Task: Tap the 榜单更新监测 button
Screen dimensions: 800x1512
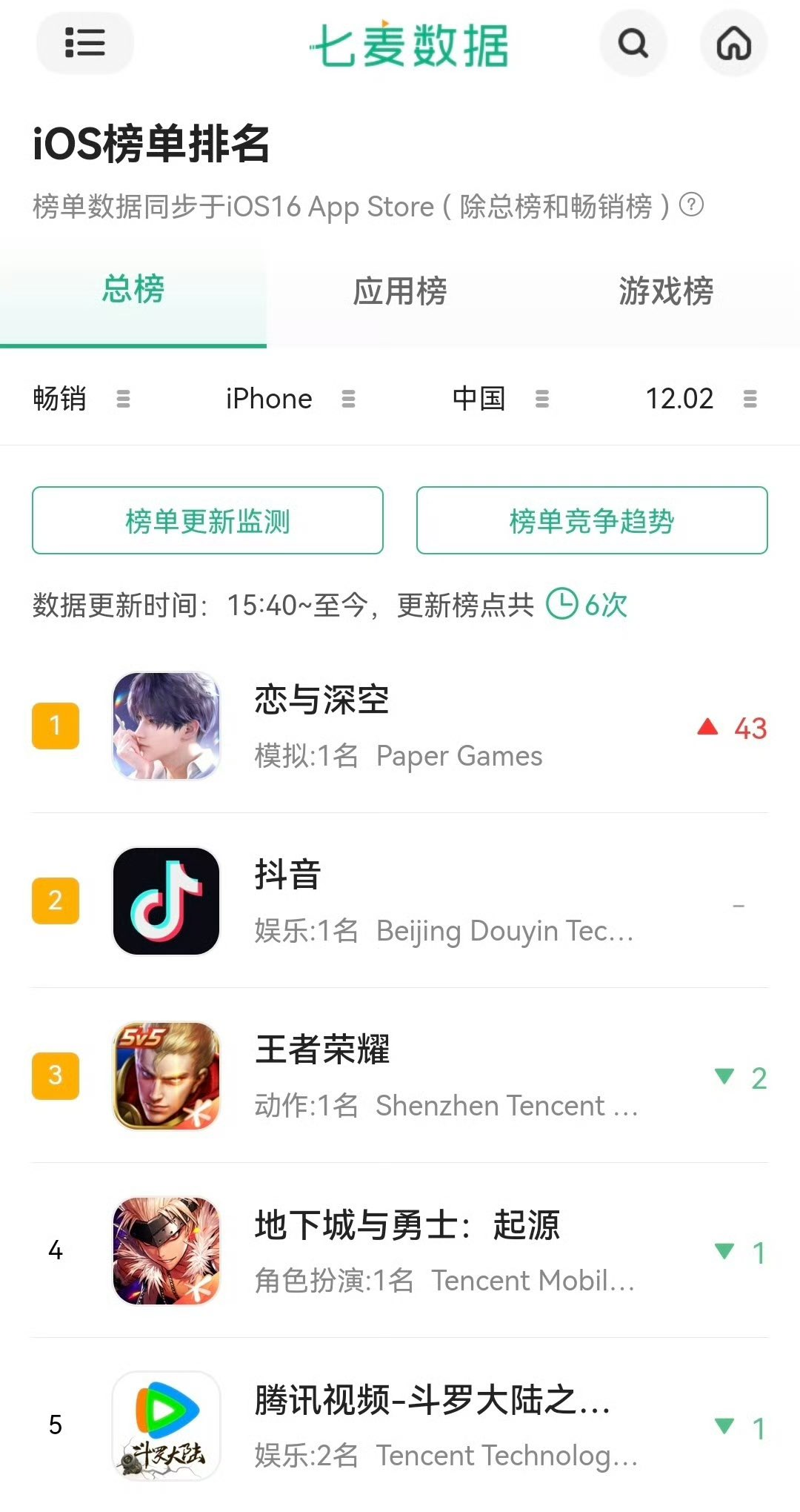Action: tap(207, 520)
